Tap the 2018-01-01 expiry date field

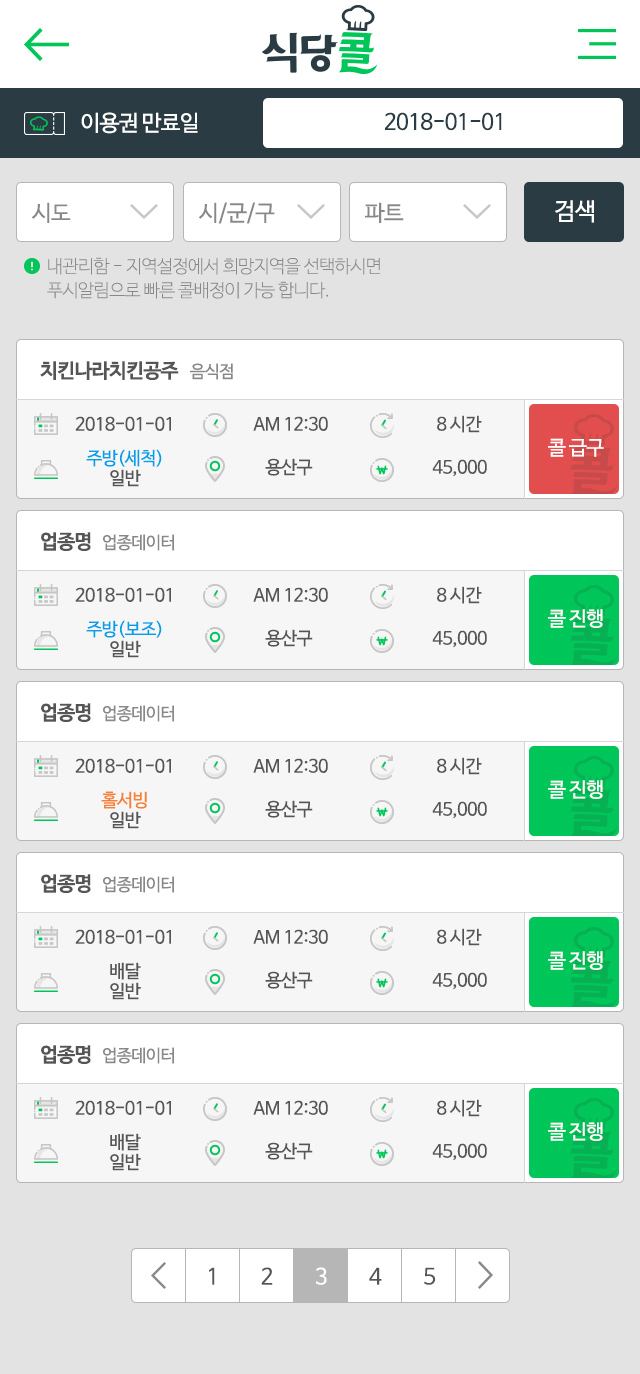[x=443, y=123]
